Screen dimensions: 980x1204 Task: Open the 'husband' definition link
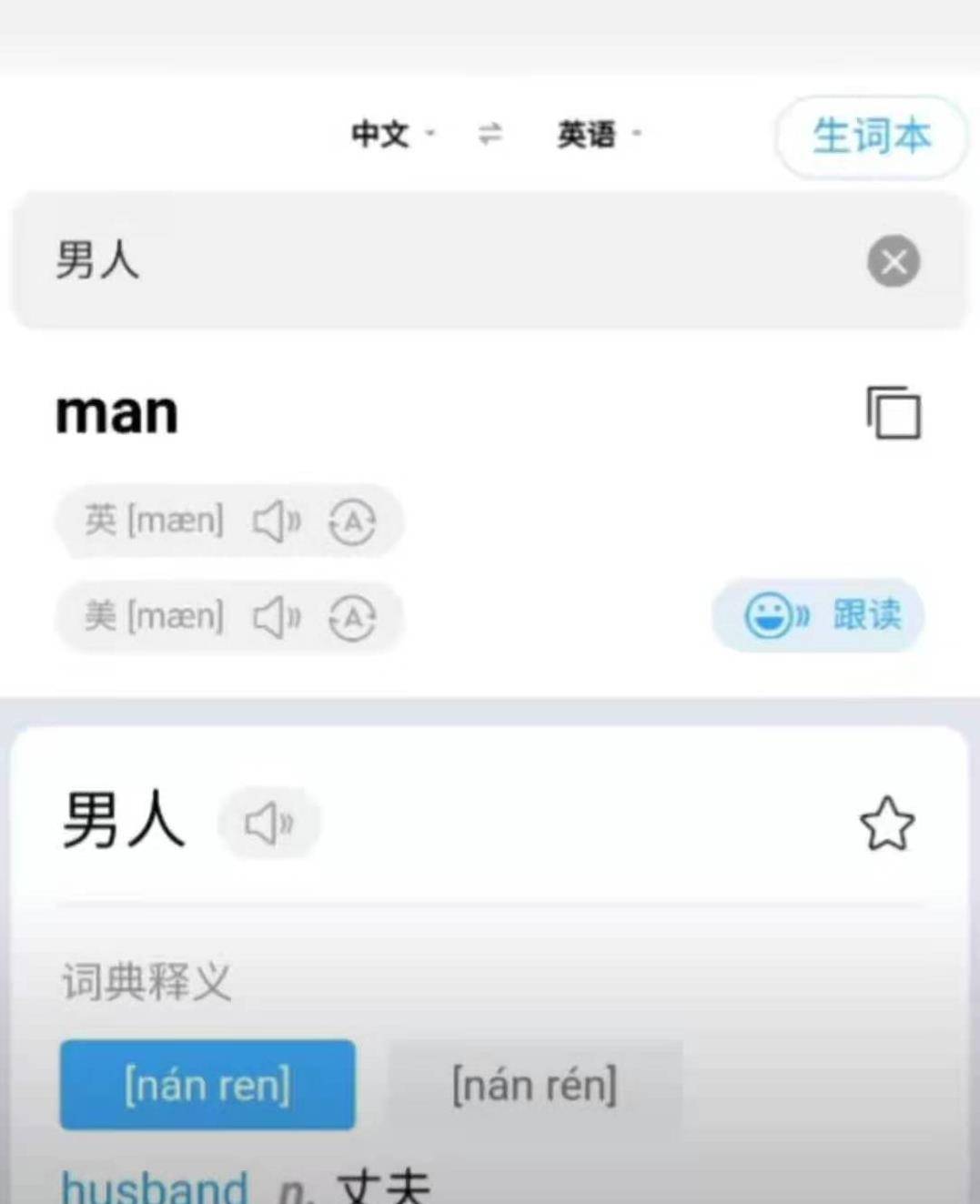click(x=155, y=1187)
